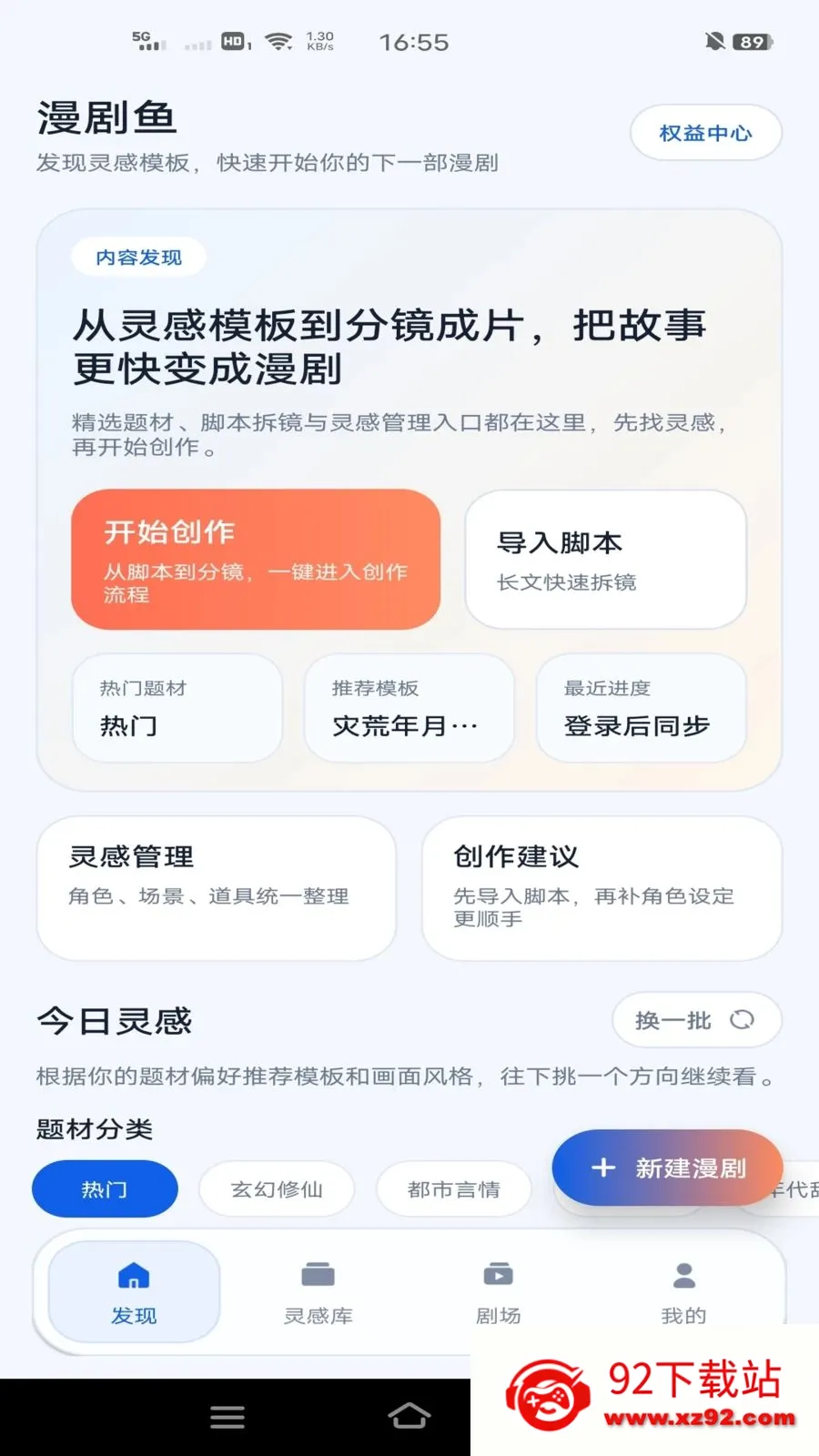819x1456 pixels.
Task: Open the 热门题材 card
Action: [x=177, y=708]
